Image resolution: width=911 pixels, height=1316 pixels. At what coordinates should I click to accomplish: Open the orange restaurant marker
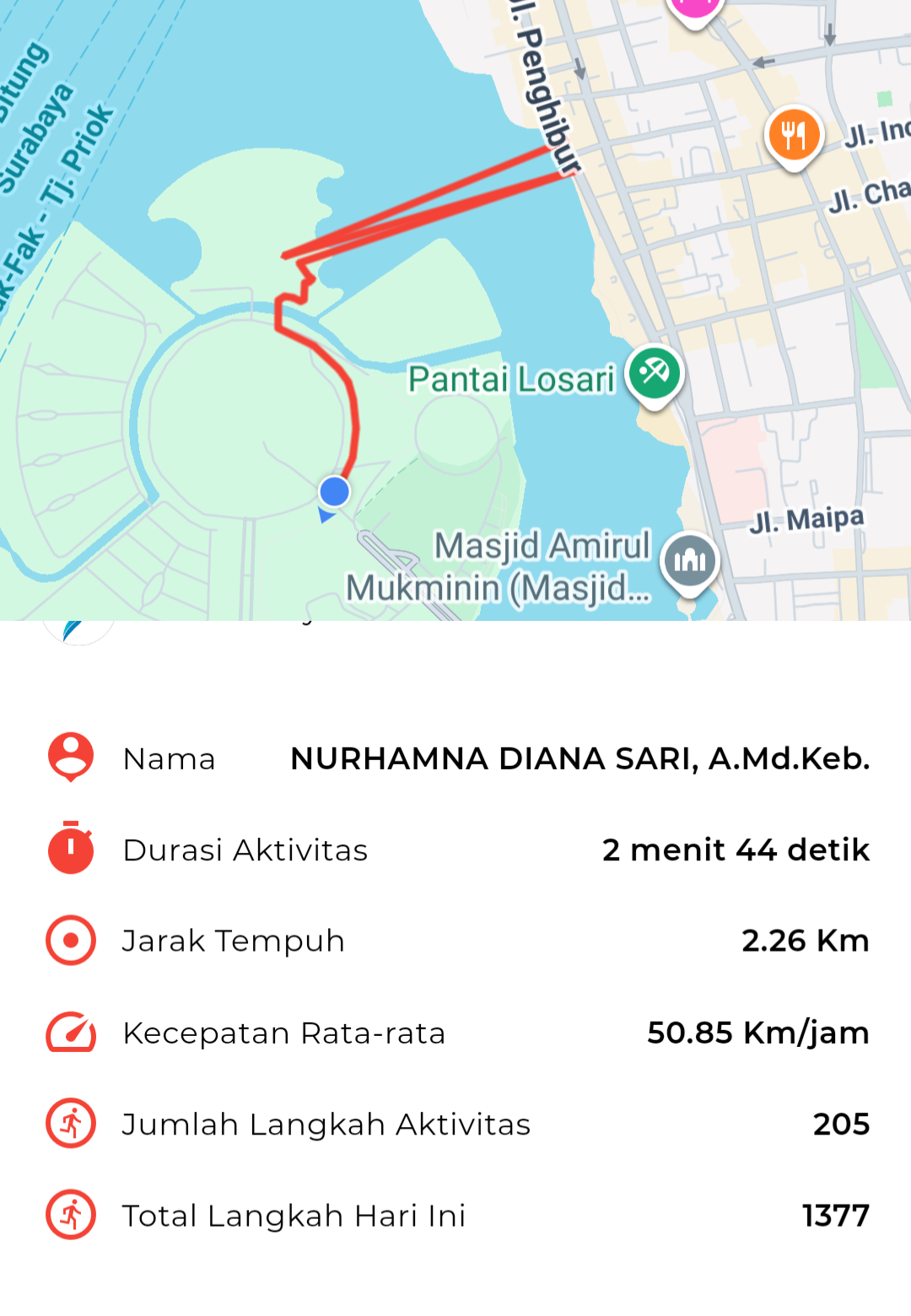pyautogui.click(x=794, y=135)
